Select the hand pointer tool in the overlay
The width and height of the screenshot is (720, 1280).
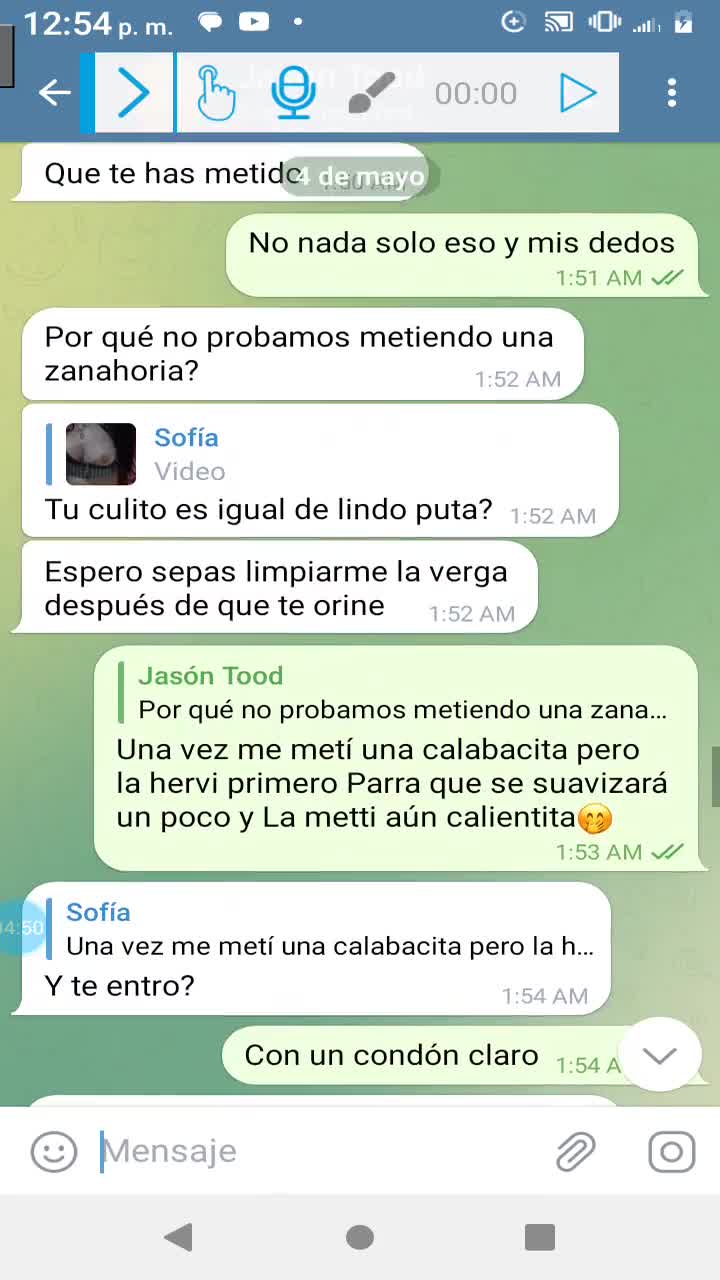215,93
